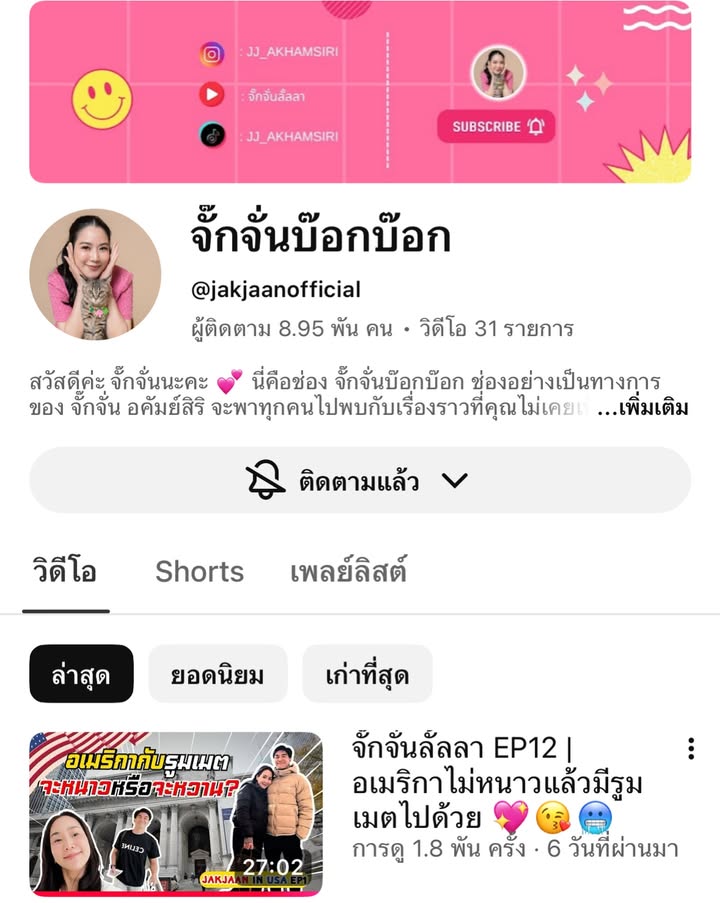Select the ล่าสุด filter chip
Image resolution: width=720 pixels, height=903 pixels.
80,674
